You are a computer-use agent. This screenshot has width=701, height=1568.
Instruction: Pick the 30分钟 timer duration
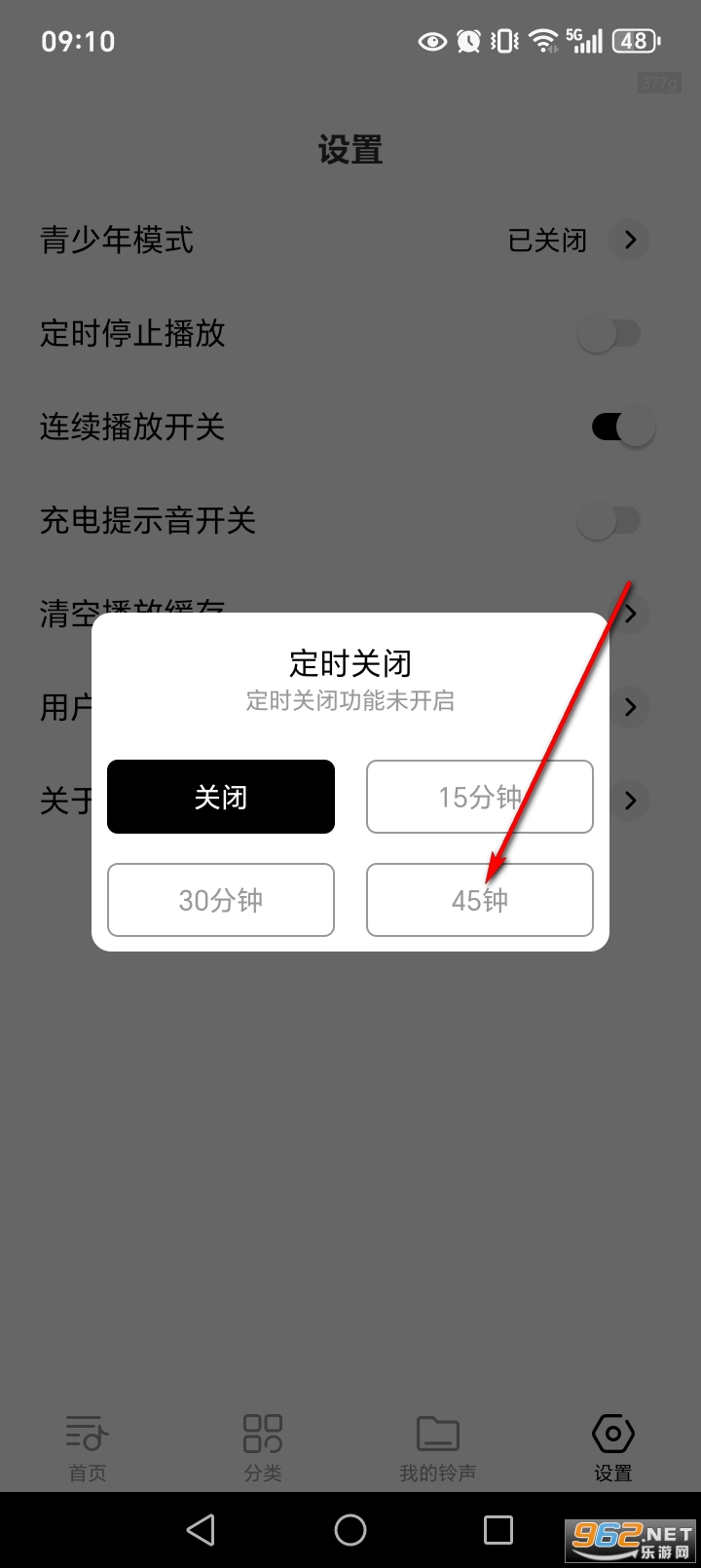coord(220,900)
